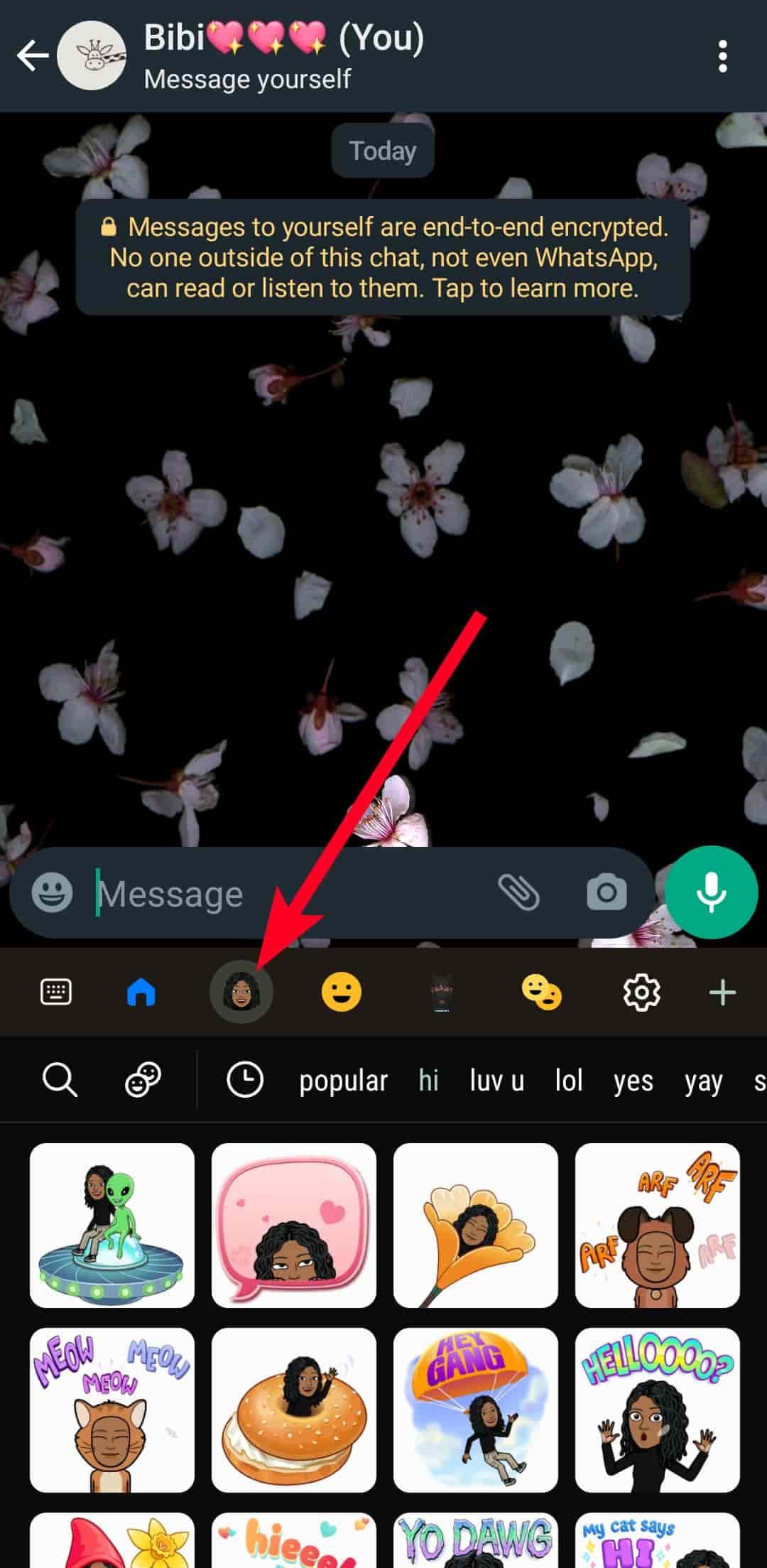Send the Hey Gang parachute sticker
The image size is (767, 1568).
tap(476, 1410)
